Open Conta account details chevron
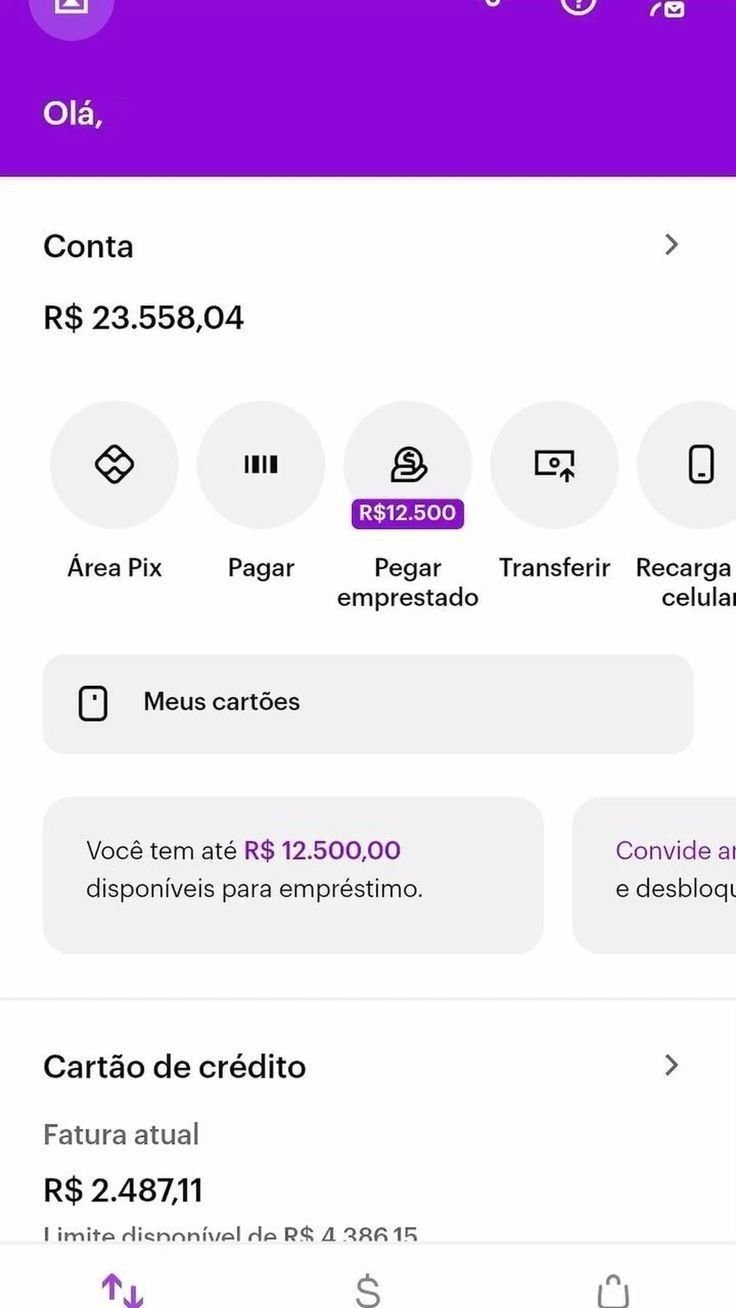Screen dimensions: 736x1308 pos(671,245)
